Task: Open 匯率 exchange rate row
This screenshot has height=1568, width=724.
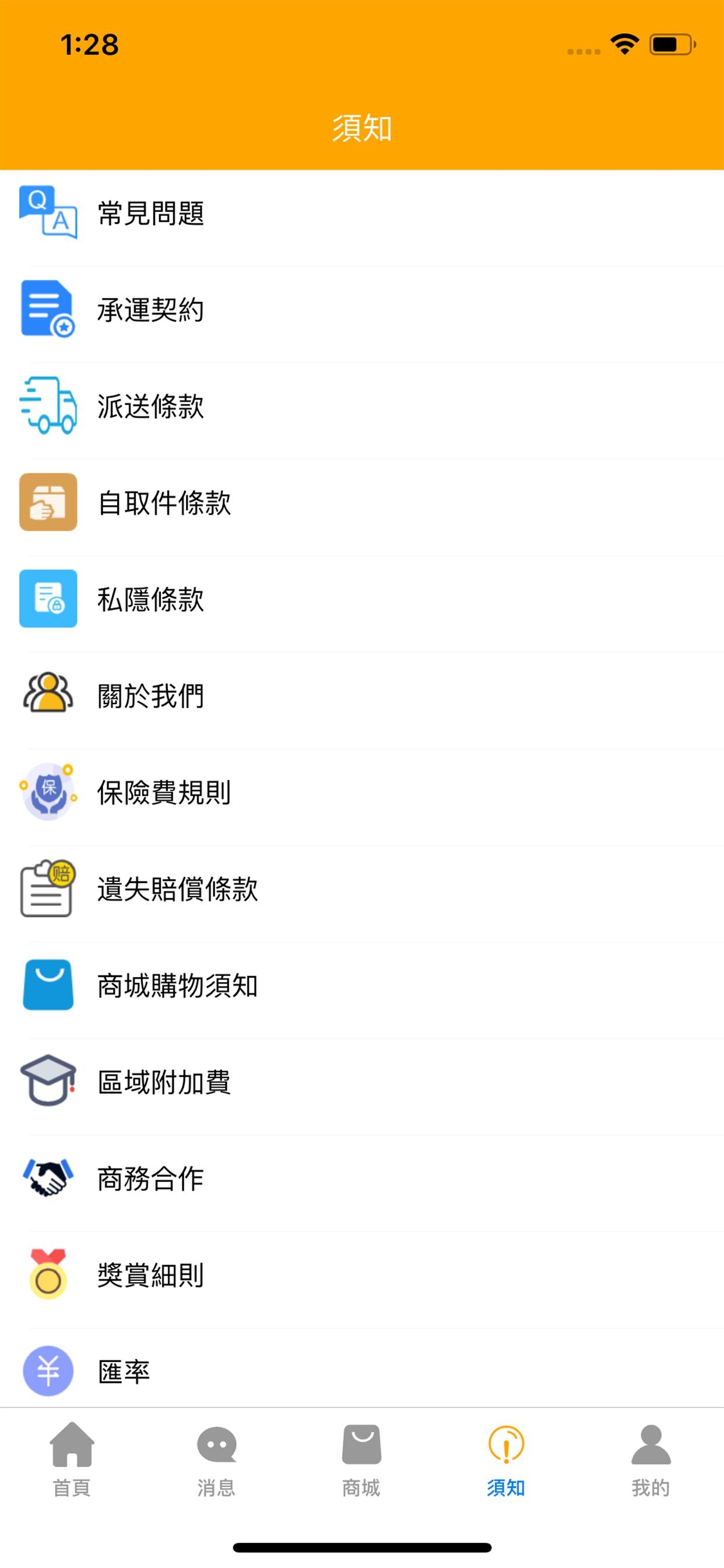Action: pos(362,1368)
